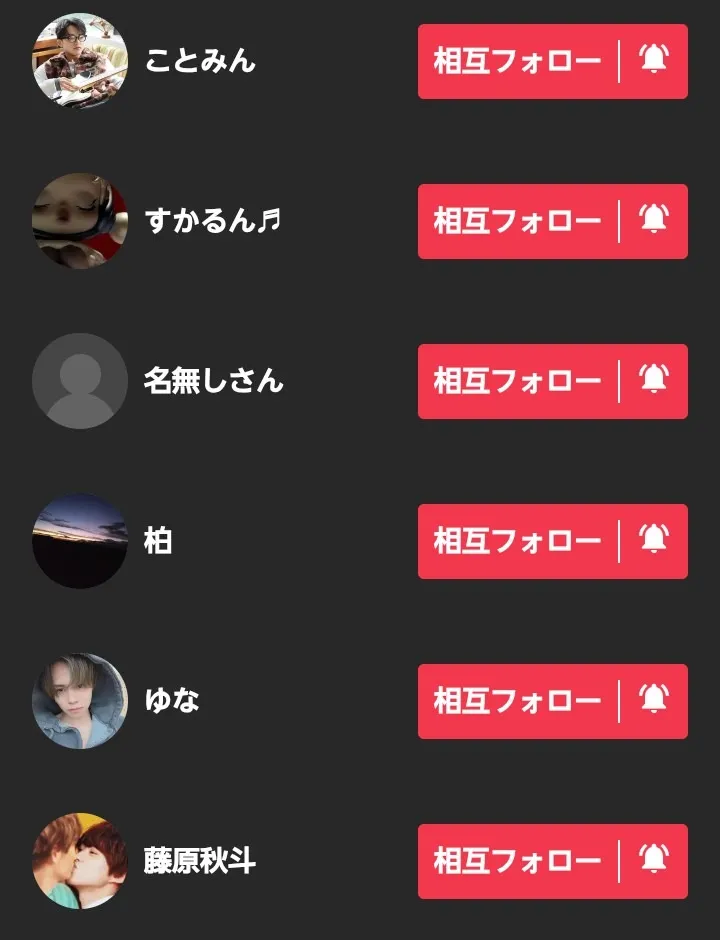
Task: Tap the bell icon beside すかるん
Action: point(653,221)
